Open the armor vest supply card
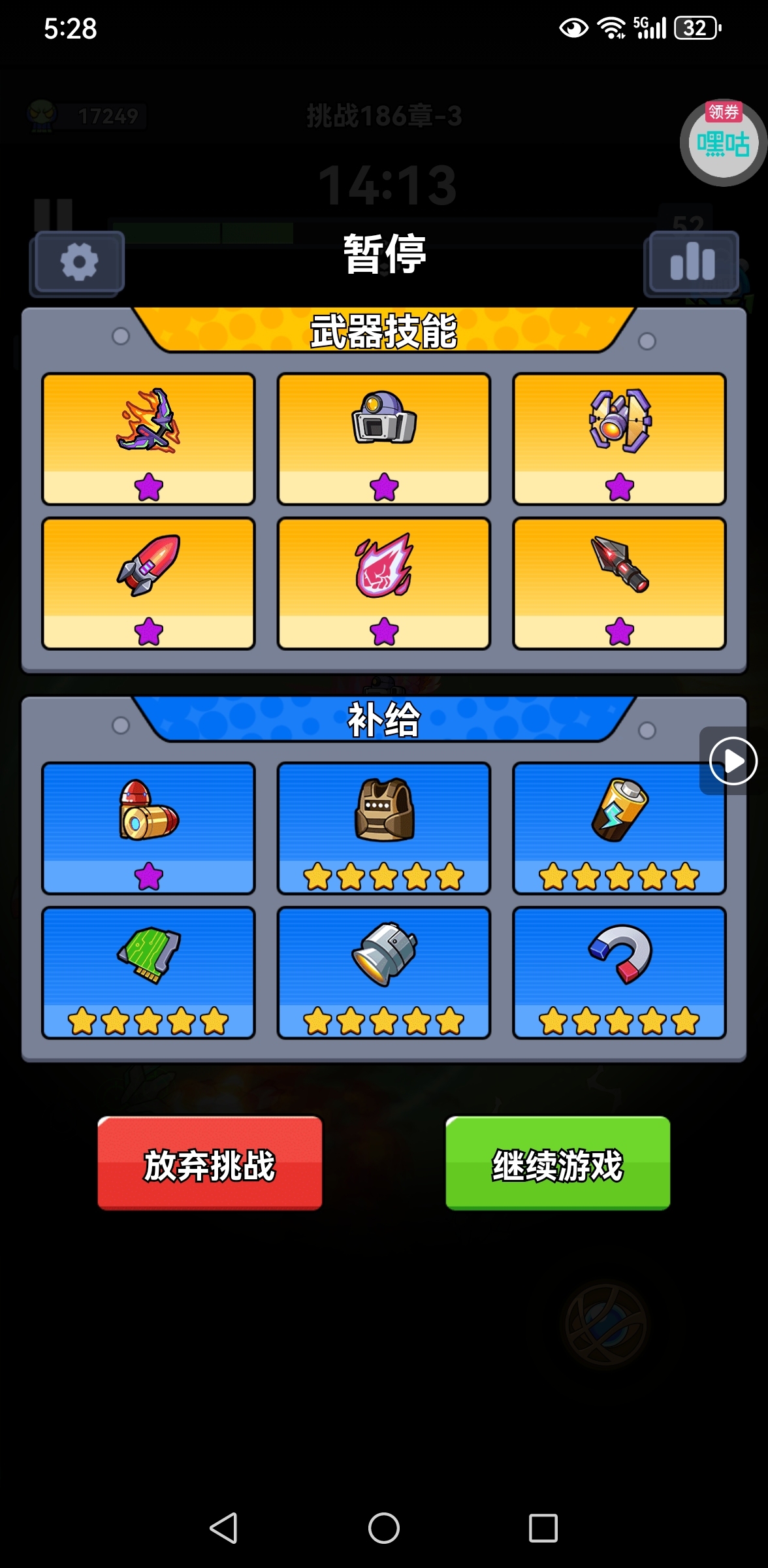 point(384,827)
